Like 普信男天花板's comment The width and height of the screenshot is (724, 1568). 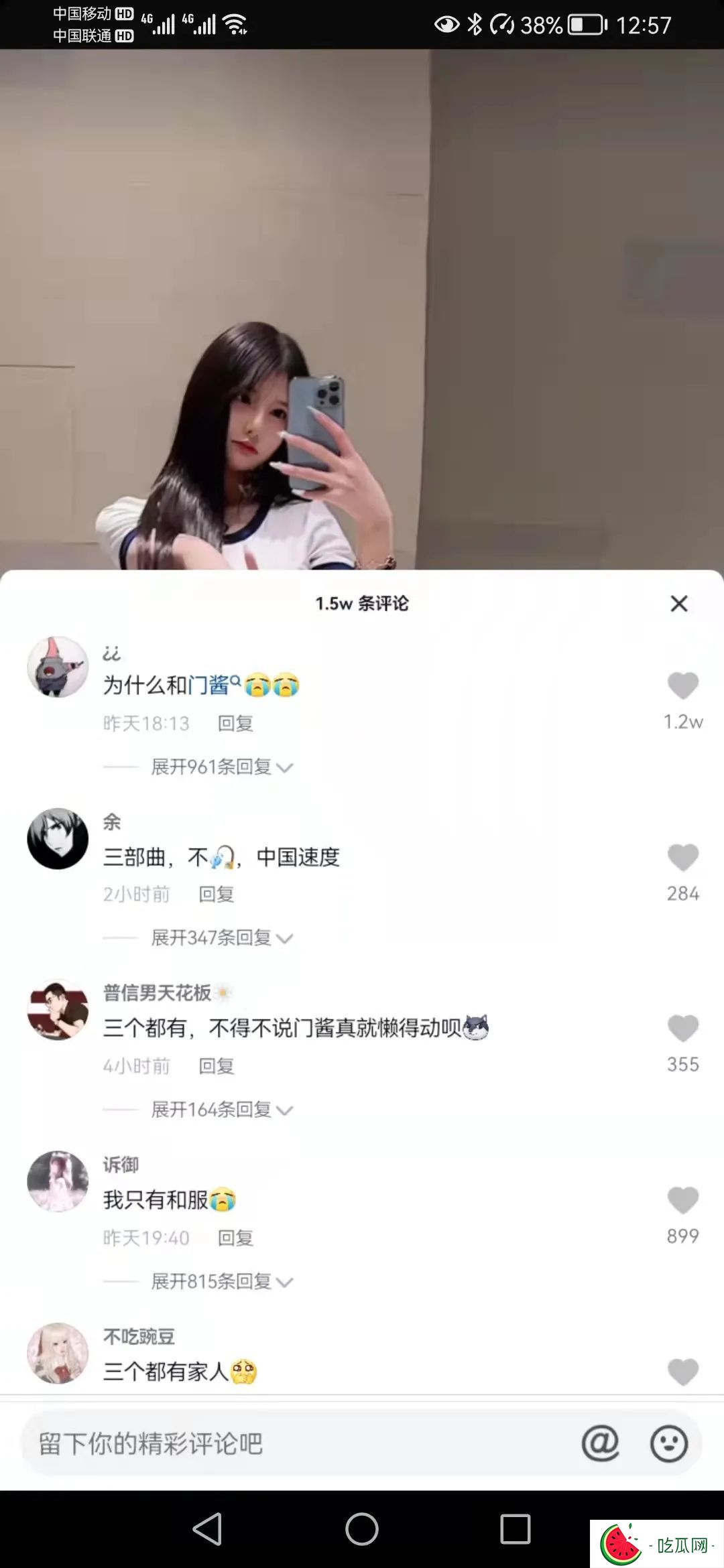coord(682,1029)
